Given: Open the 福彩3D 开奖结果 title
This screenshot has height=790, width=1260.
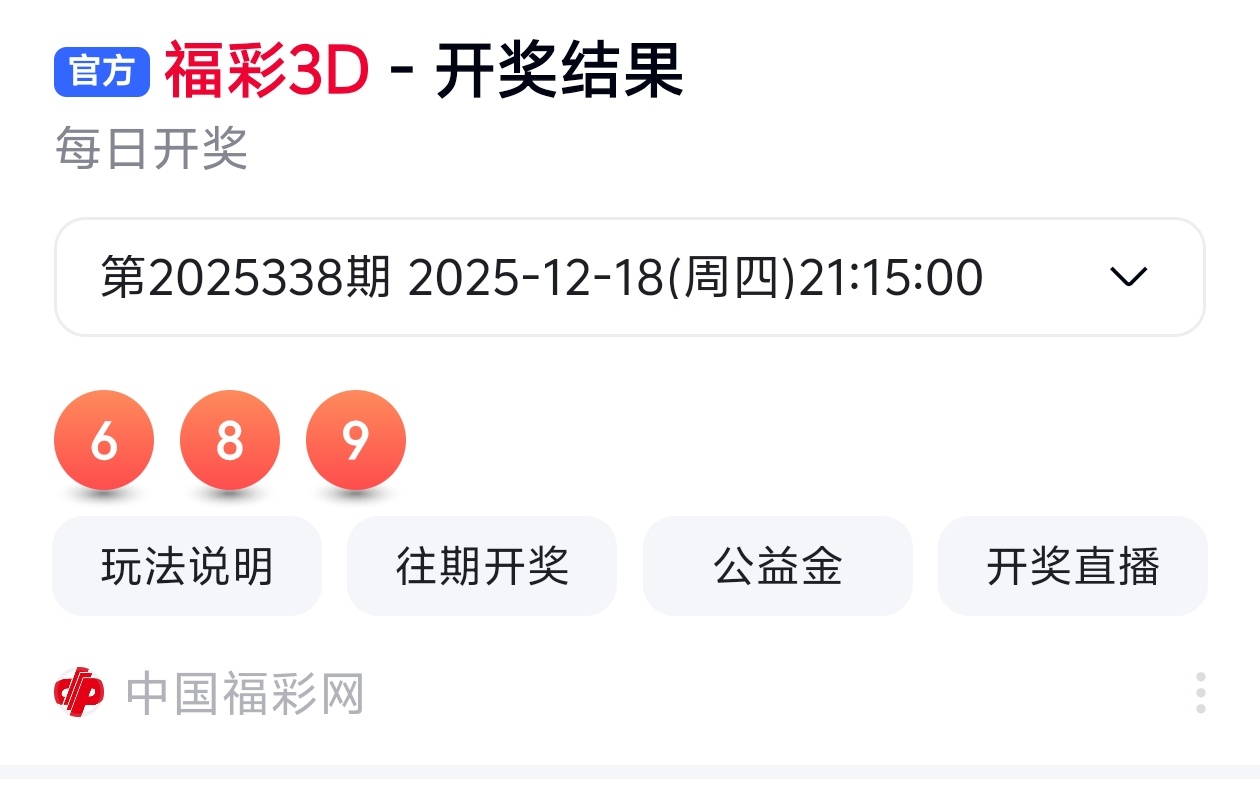Looking at the screenshot, I should tap(423, 72).
